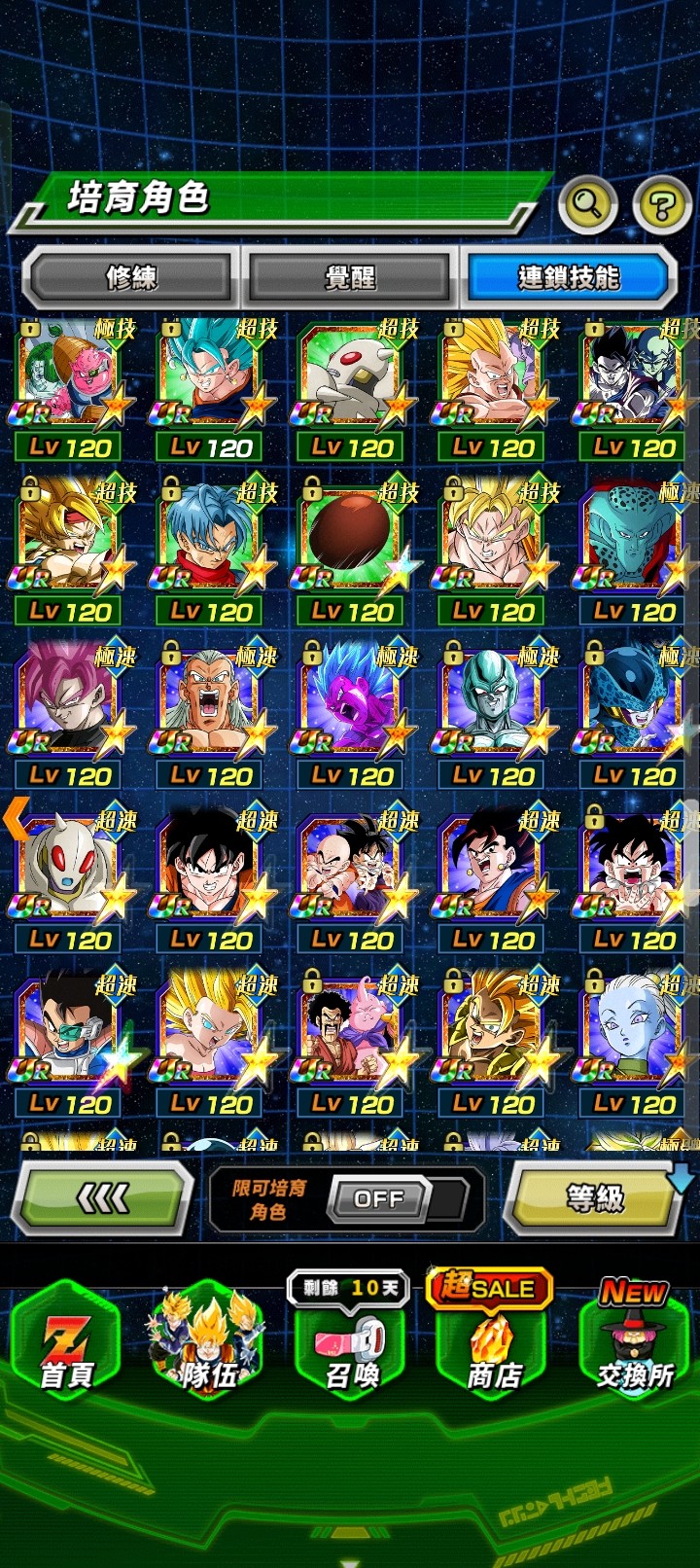700x1568 pixels.
Task: Switch to the 覺醒 tab
Action: point(350,278)
